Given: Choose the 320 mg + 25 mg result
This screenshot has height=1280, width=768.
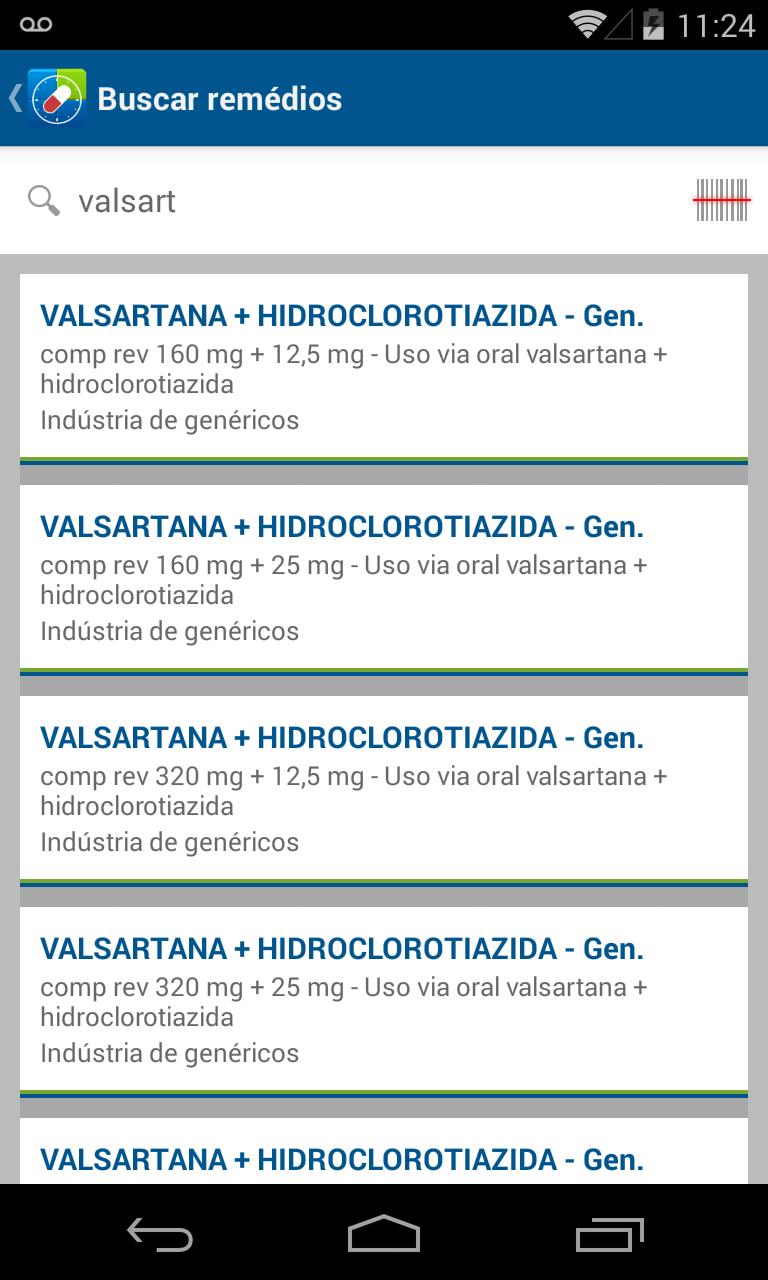Looking at the screenshot, I should click(x=384, y=999).
